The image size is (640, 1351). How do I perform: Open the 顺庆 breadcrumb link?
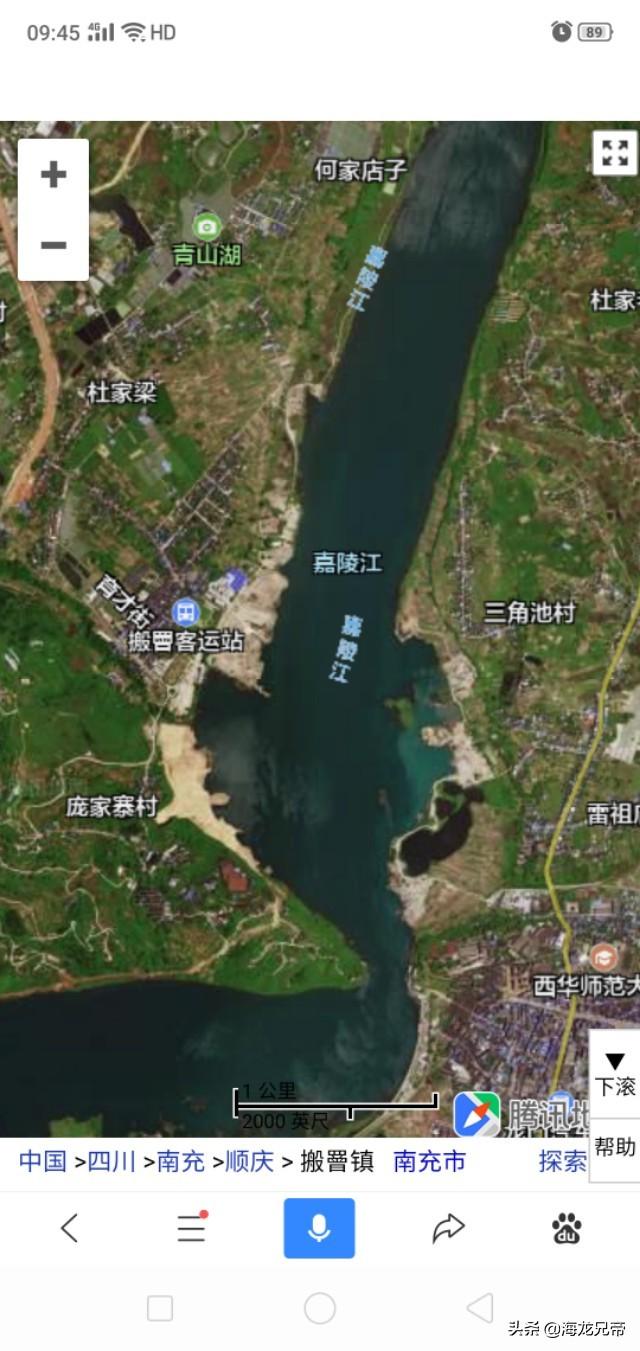pos(250,1161)
